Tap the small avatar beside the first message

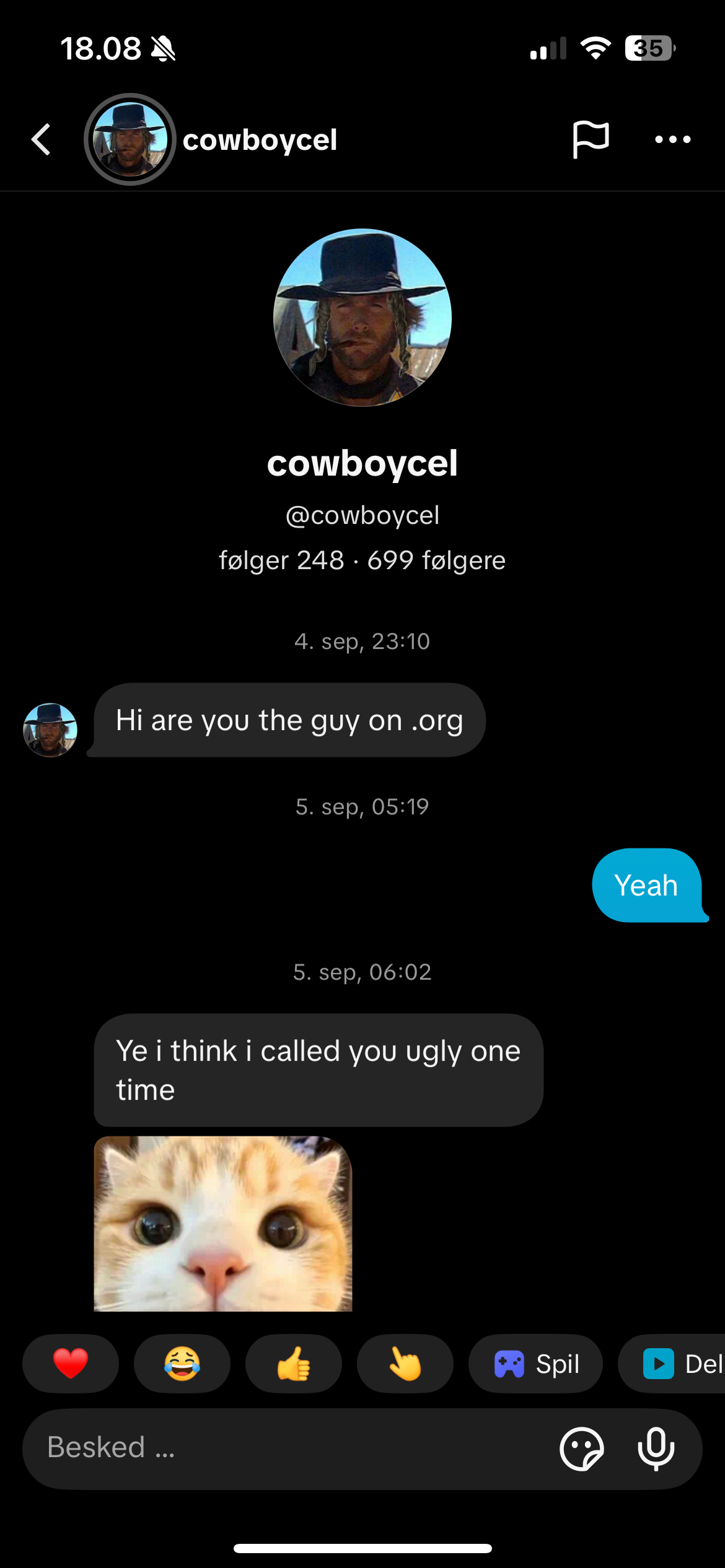(x=50, y=730)
